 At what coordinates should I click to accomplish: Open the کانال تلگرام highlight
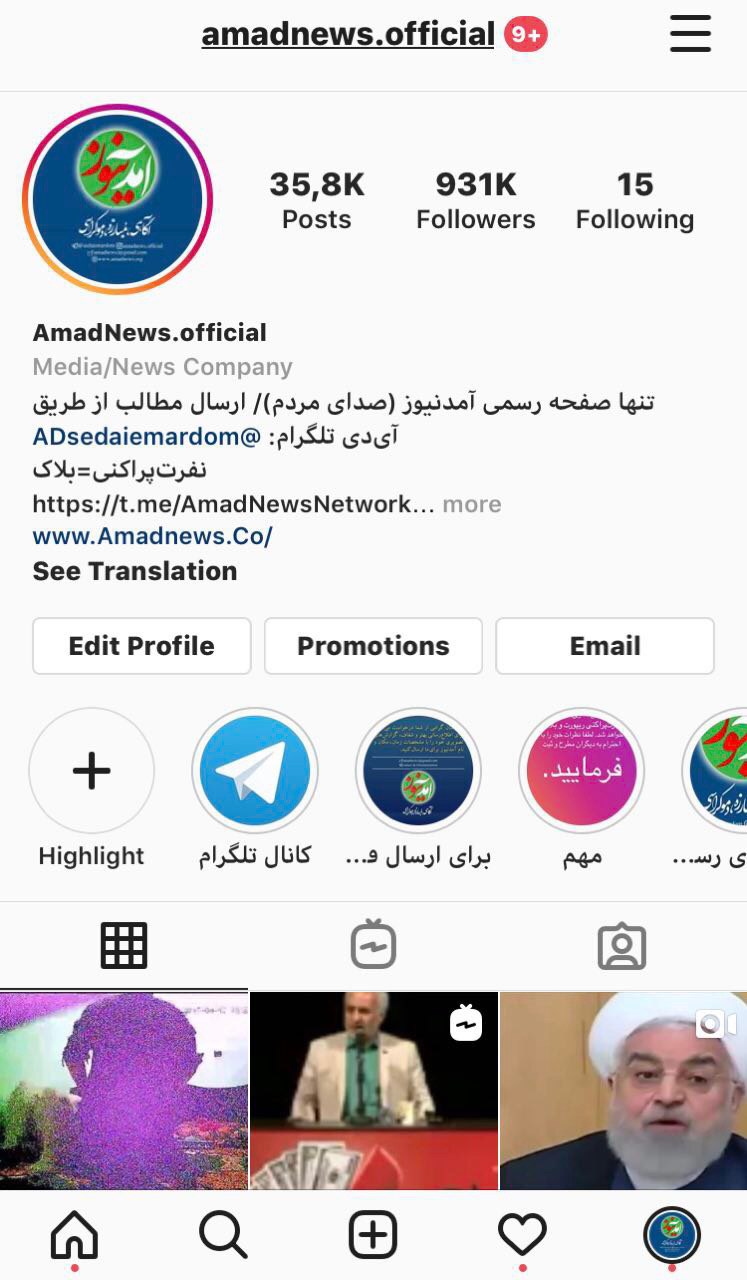pyautogui.click(x=255, y=771)
